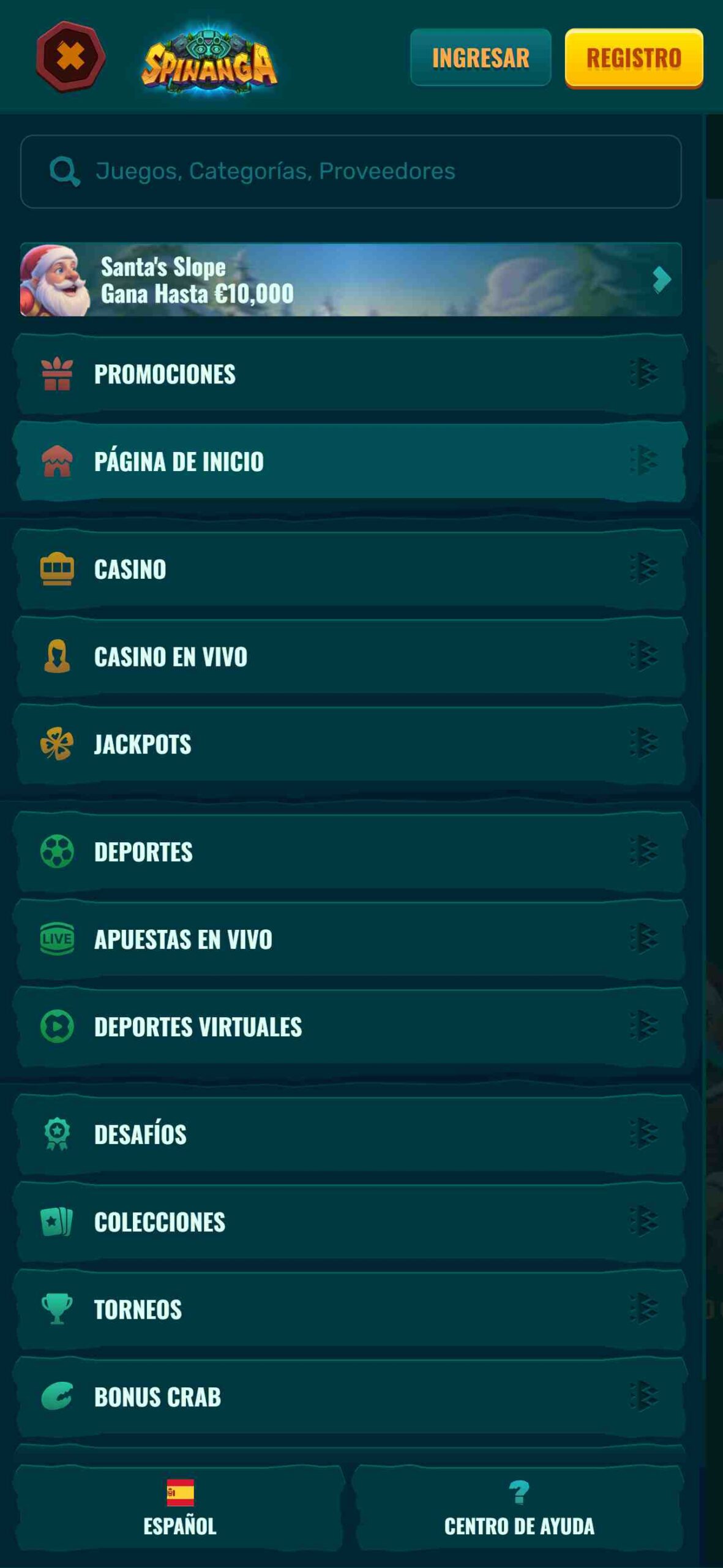Open the Jackpots section
The height and width of the screenshot is (1568, 723).
tap(350, 744)
